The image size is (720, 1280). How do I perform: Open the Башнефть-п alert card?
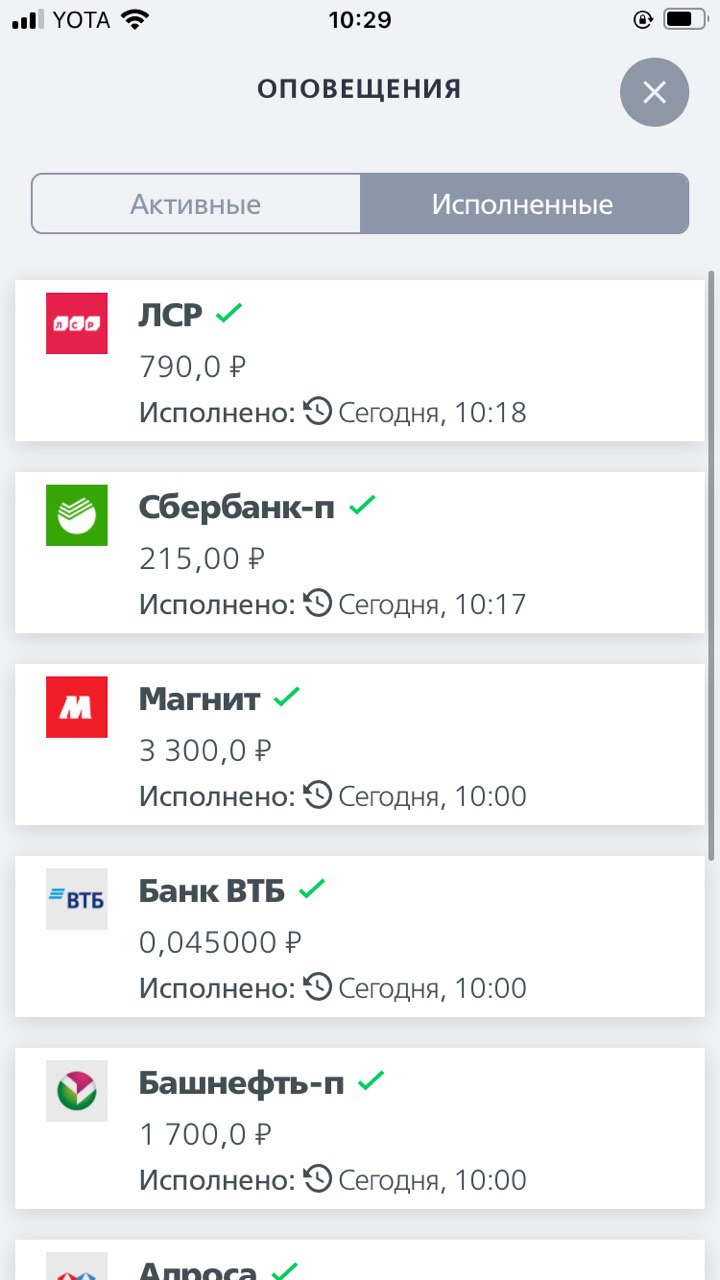(360, 1129)
